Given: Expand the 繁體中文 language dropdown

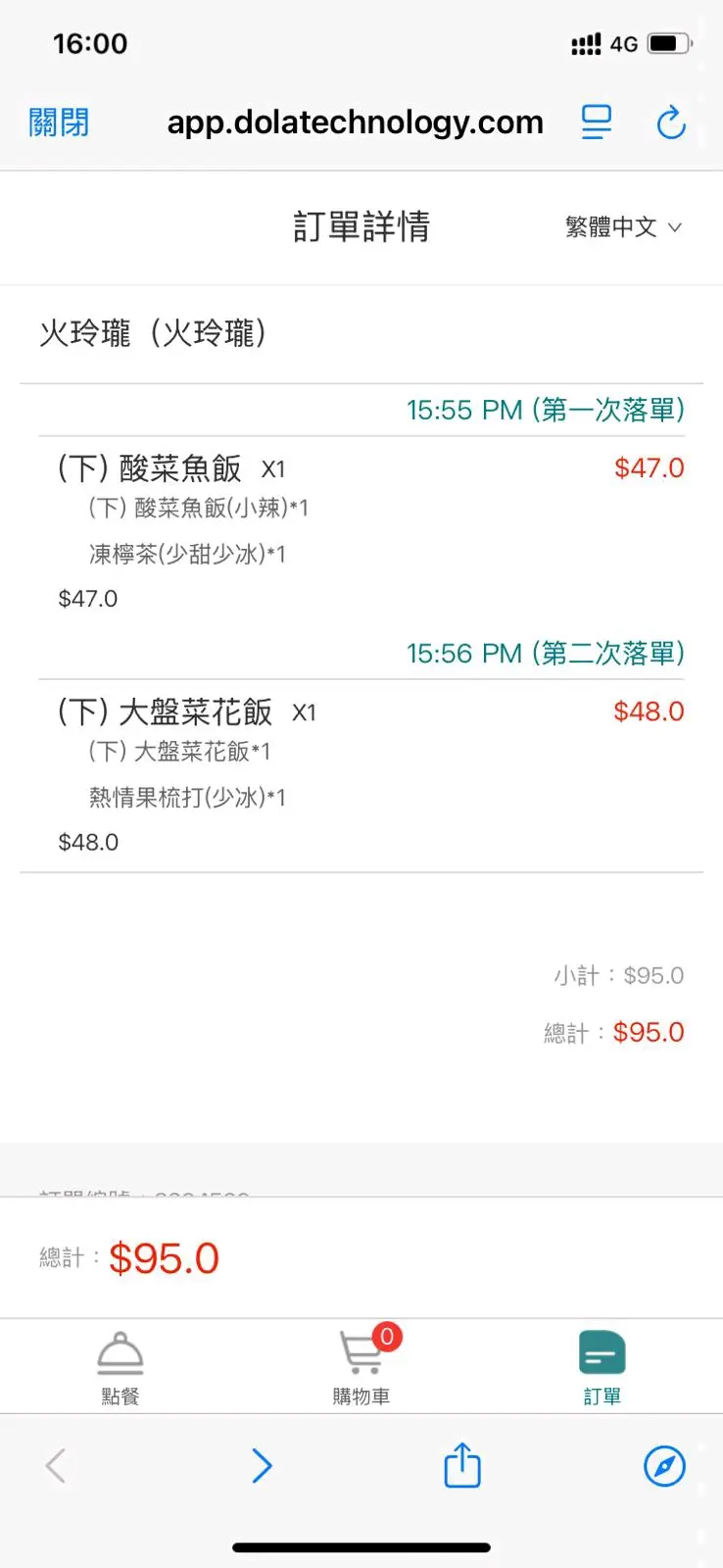Looking at the screenshot, I should tap(623, 227).
